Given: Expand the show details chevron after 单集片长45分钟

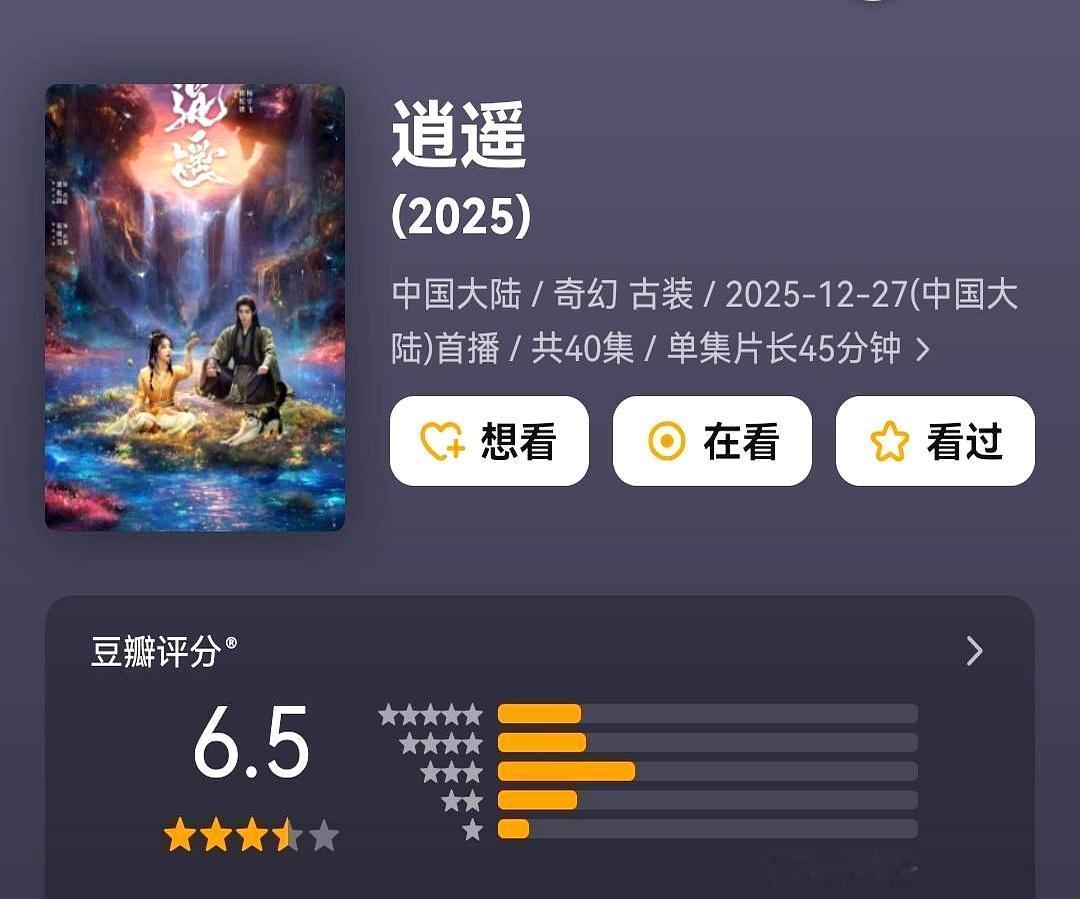Looking at the screenshot, I should tap(923, 349).
